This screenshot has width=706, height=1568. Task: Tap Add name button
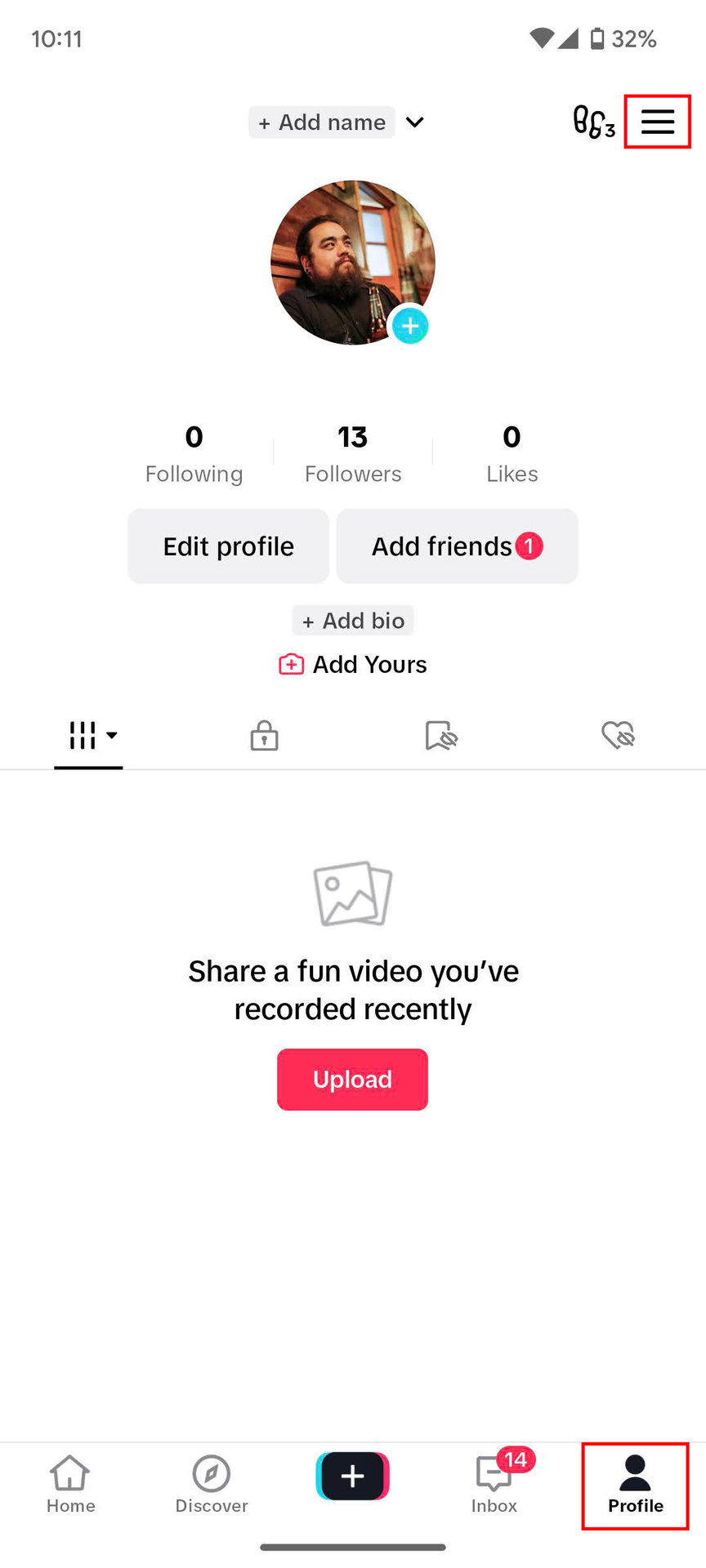(322, 122)
